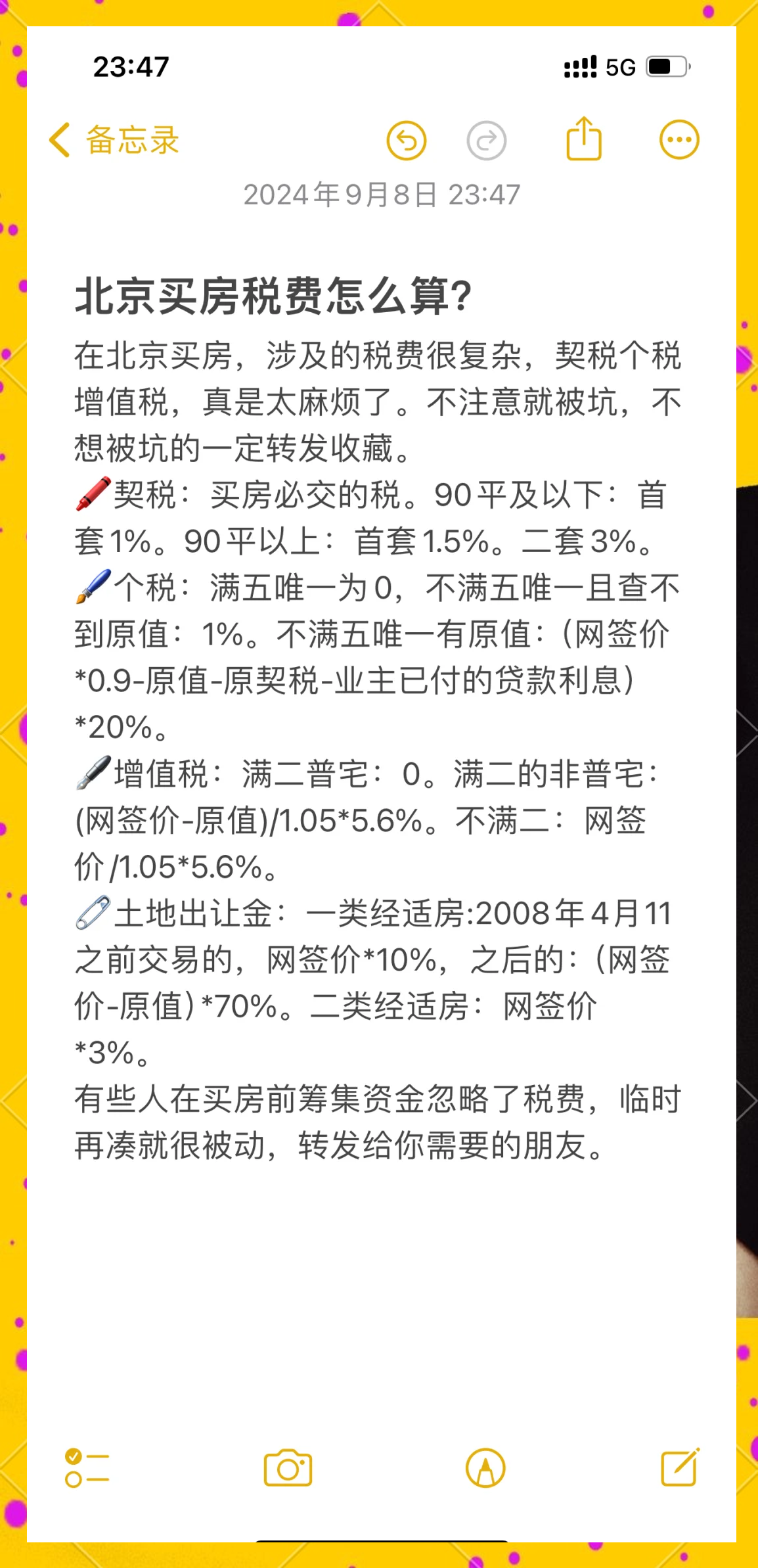Compose a new note
The image size is (758, 1568).
680,1467
